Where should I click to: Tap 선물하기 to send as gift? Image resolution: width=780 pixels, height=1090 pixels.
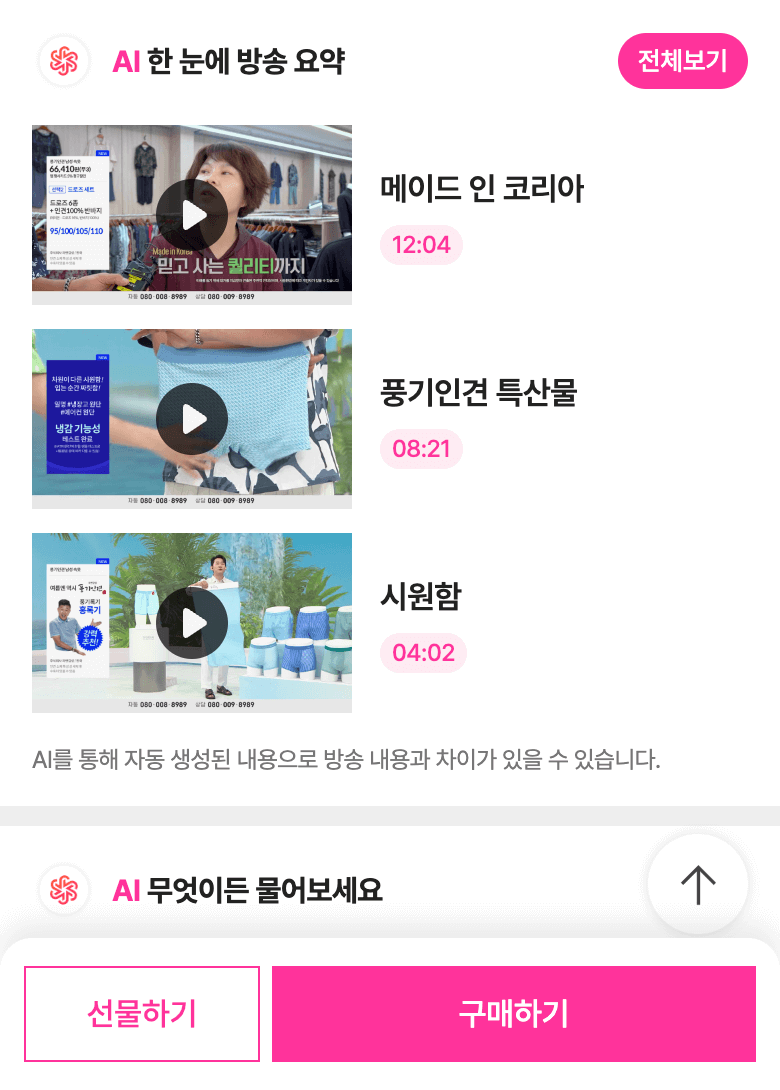[x=142, y=1013]
